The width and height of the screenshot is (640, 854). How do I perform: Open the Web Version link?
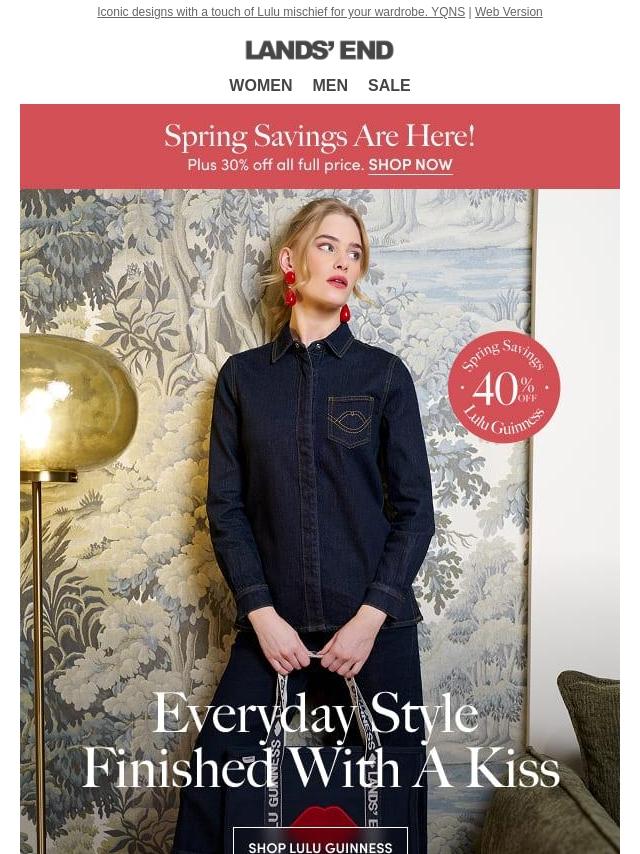click(x=508, y=12)
